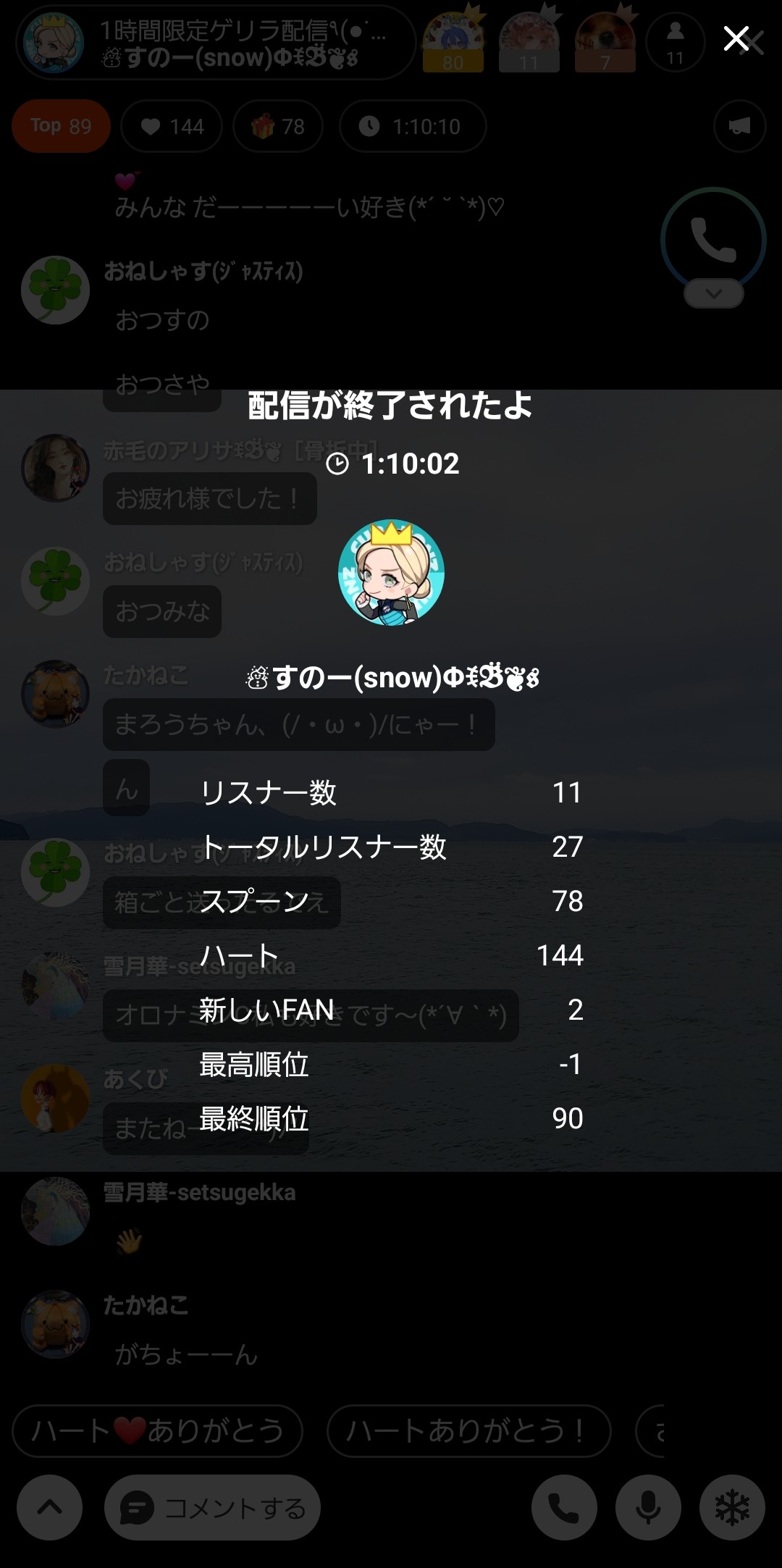Open たかねこ's profile from がちょーーん comment
The width and height of the screenshot is (782, 1568).
point(55,1324)
